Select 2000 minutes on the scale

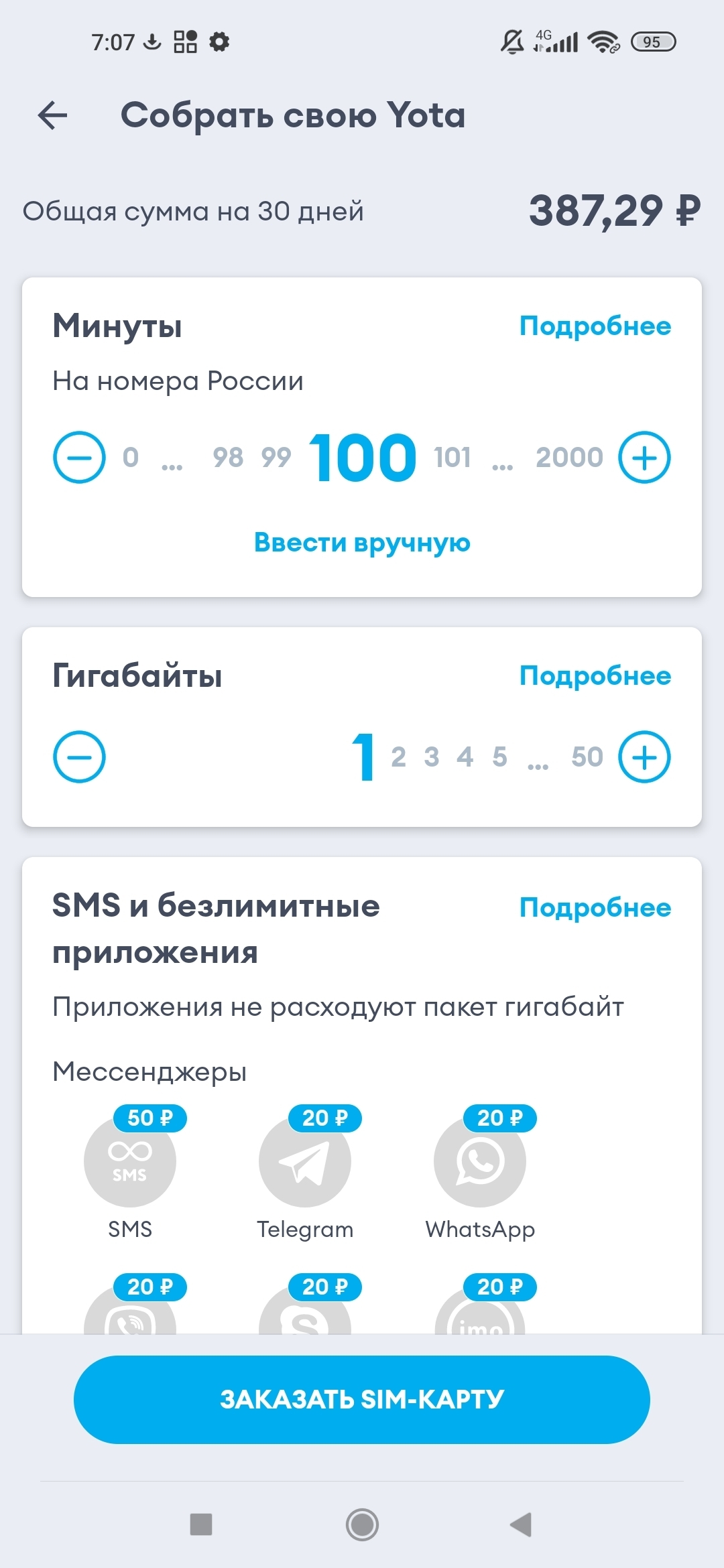(569, 458)
